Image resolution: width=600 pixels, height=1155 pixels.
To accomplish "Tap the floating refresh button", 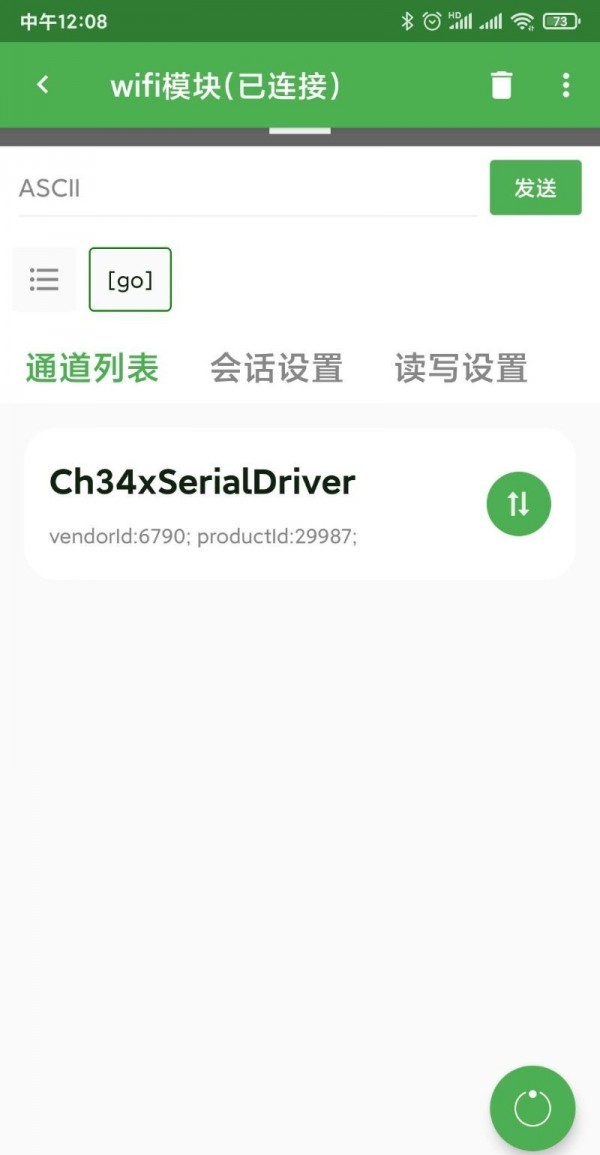I will pyautogui.click(x=532, y=1107).
